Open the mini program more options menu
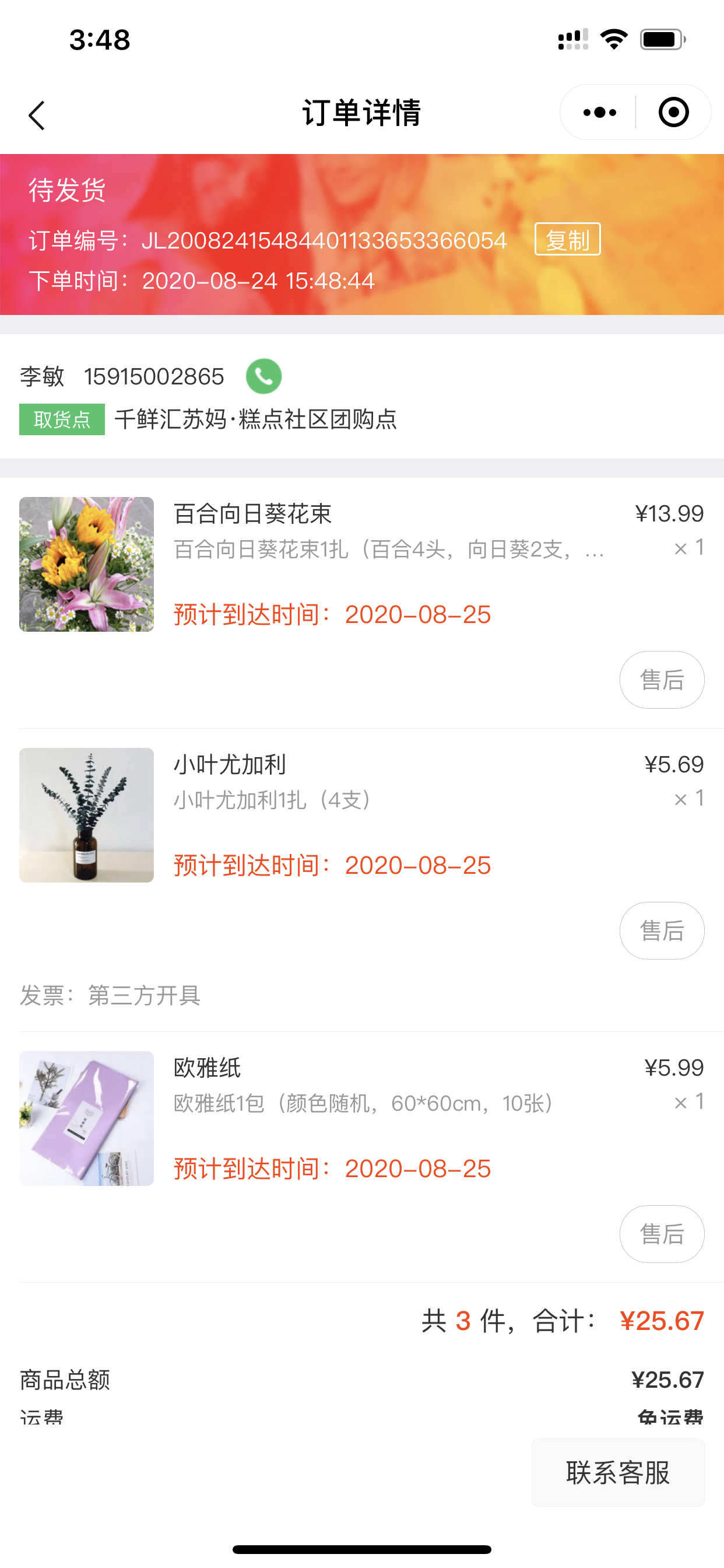The height and width of the screenshot is (1568, 724). point(599,113)
